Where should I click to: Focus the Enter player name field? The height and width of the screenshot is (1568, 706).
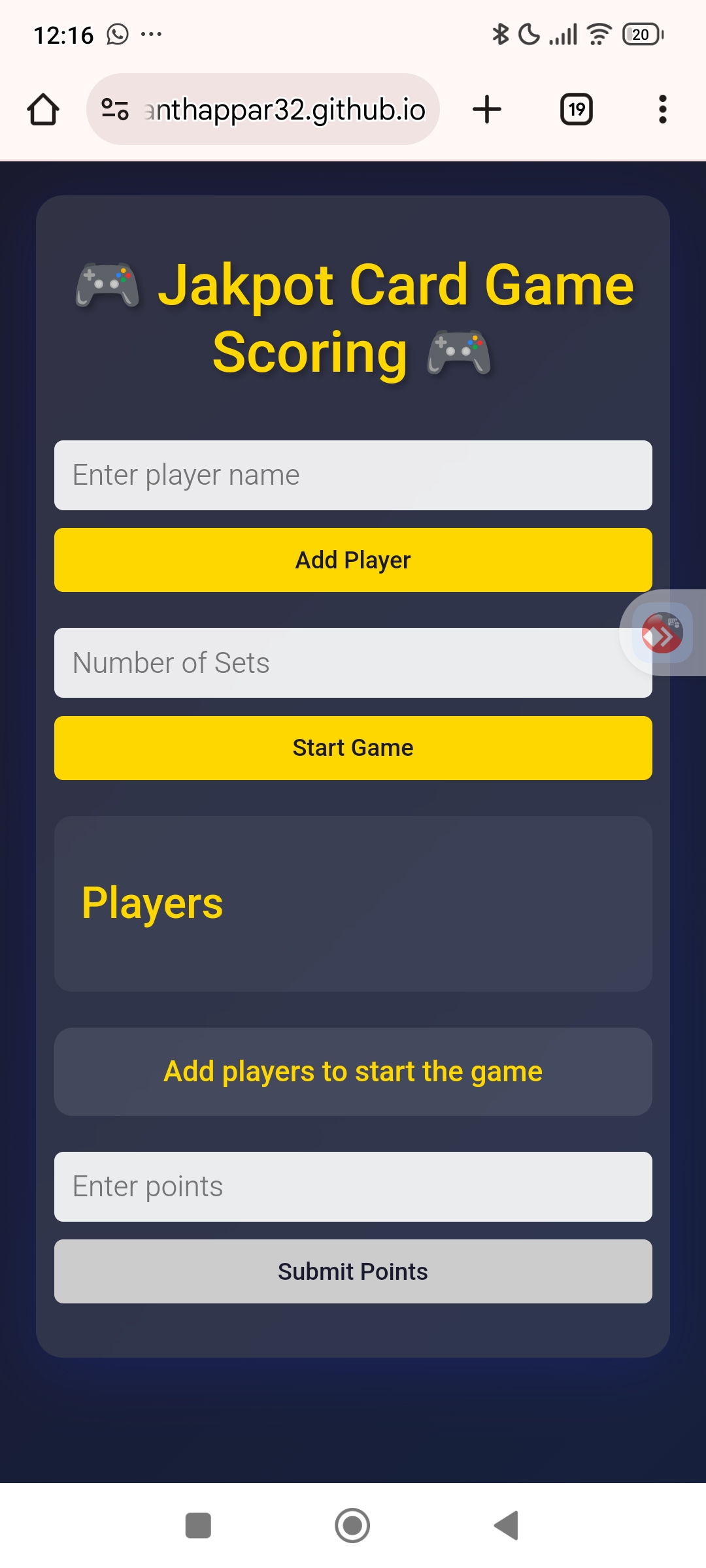(x=353, y=475)
